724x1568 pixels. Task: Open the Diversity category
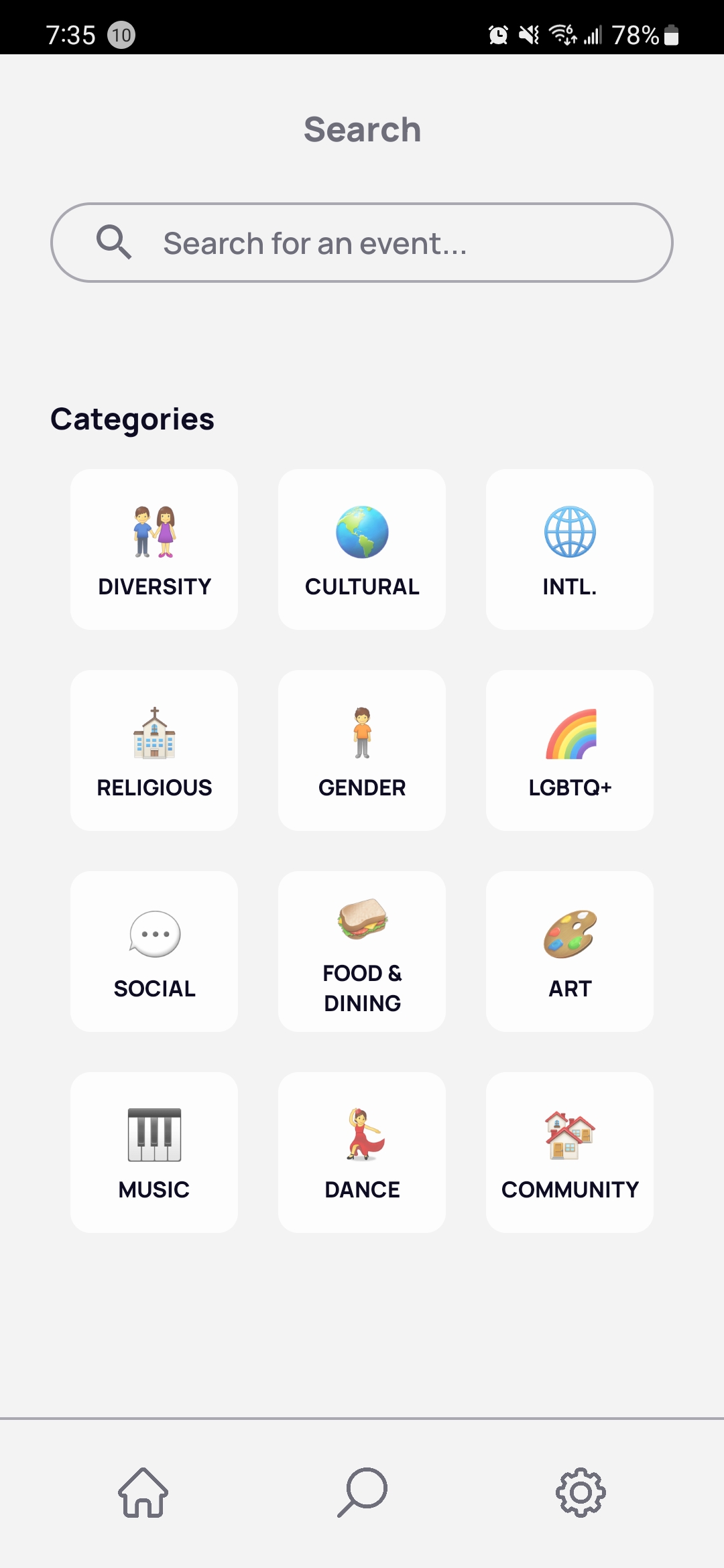tap(154, 549)
